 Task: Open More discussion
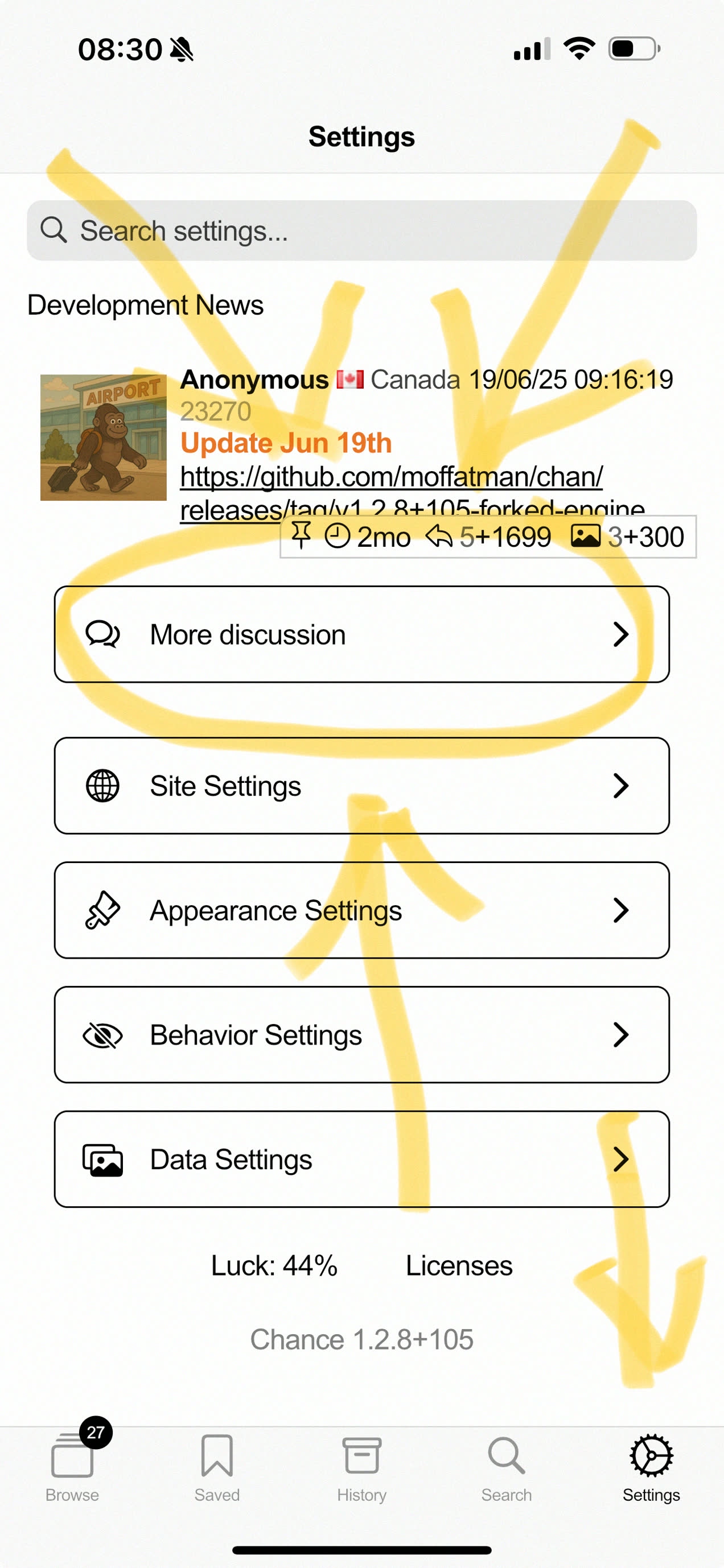(361, 634)
